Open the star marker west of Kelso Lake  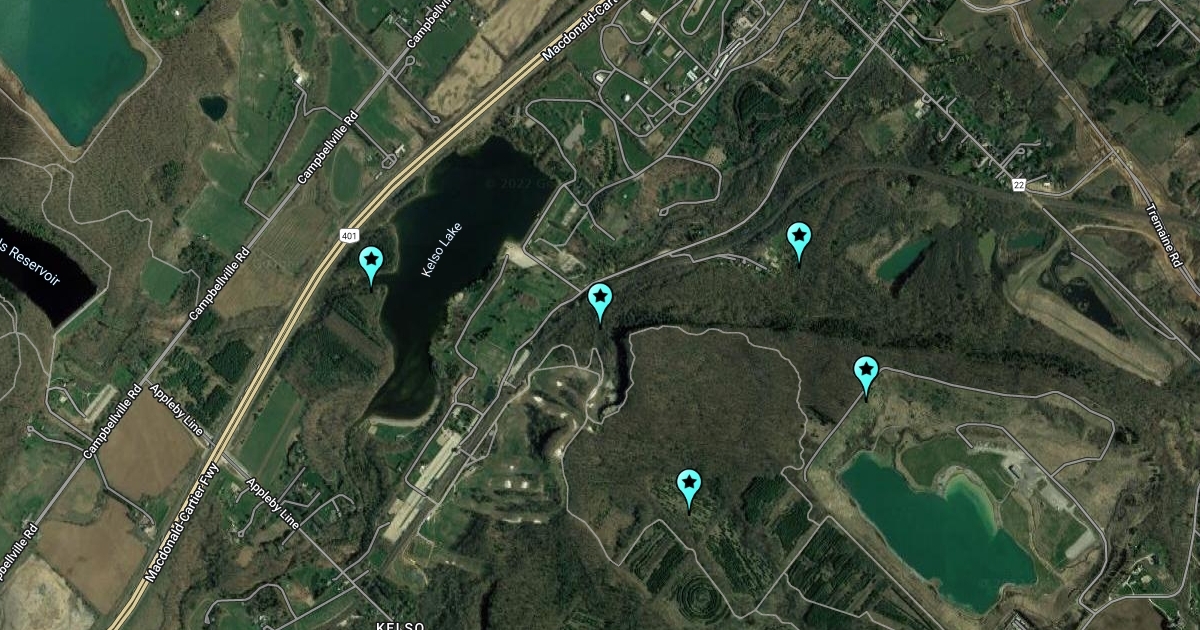pos(371,262)
